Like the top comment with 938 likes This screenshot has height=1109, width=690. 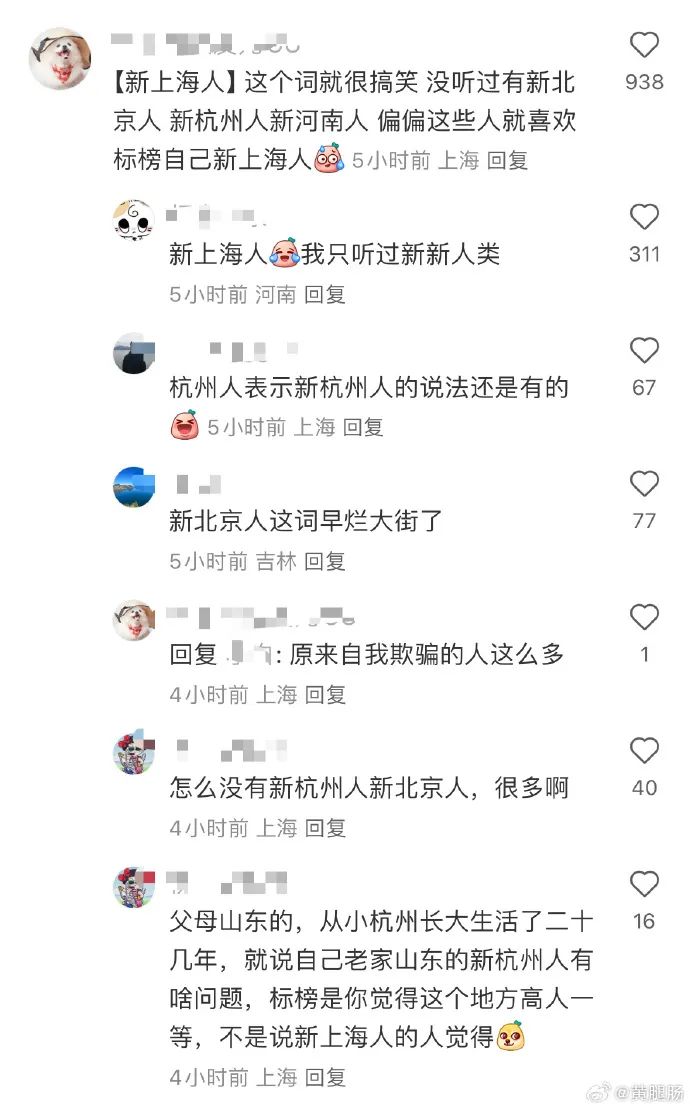[x=644, y=45]
